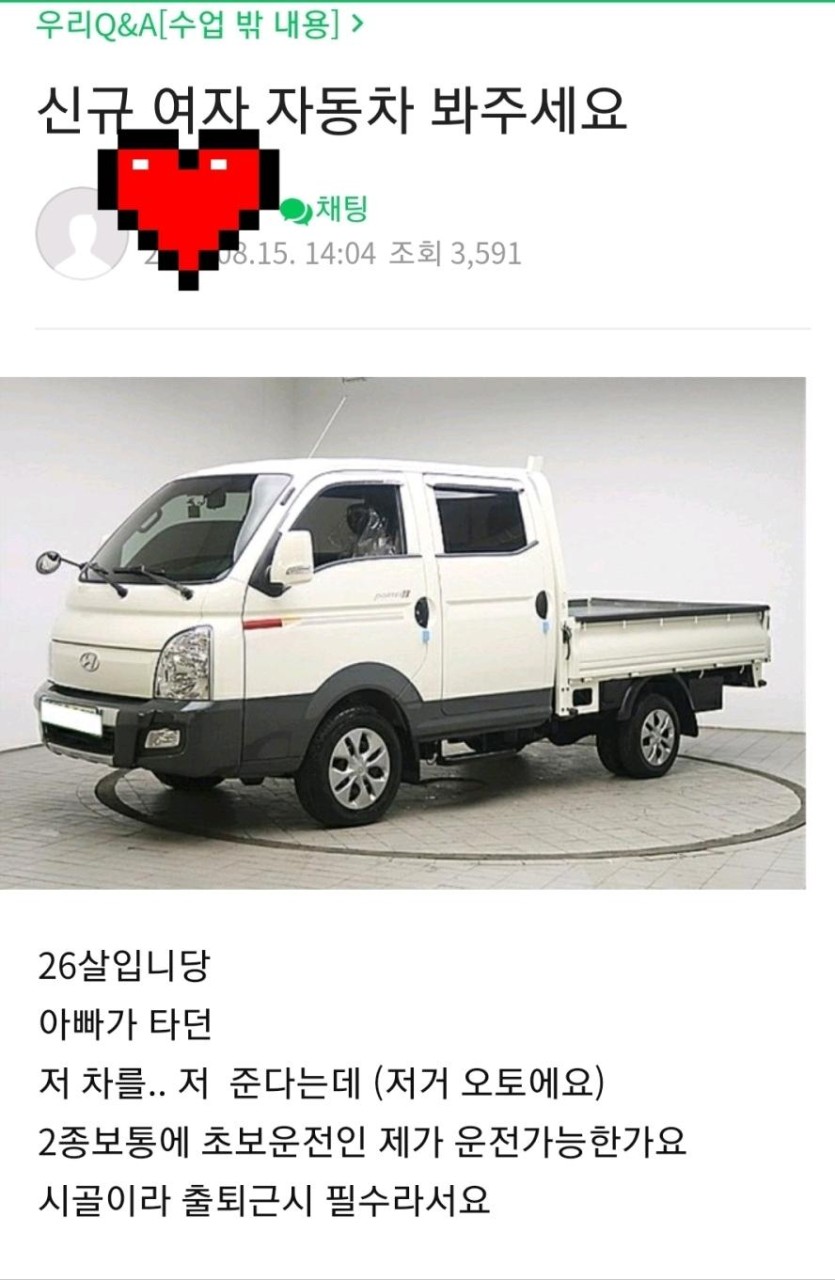The width and height of the screenshot is (835, 1280).
Task: Open the 우리Q&A board link
Action: (x=198, y=24)
